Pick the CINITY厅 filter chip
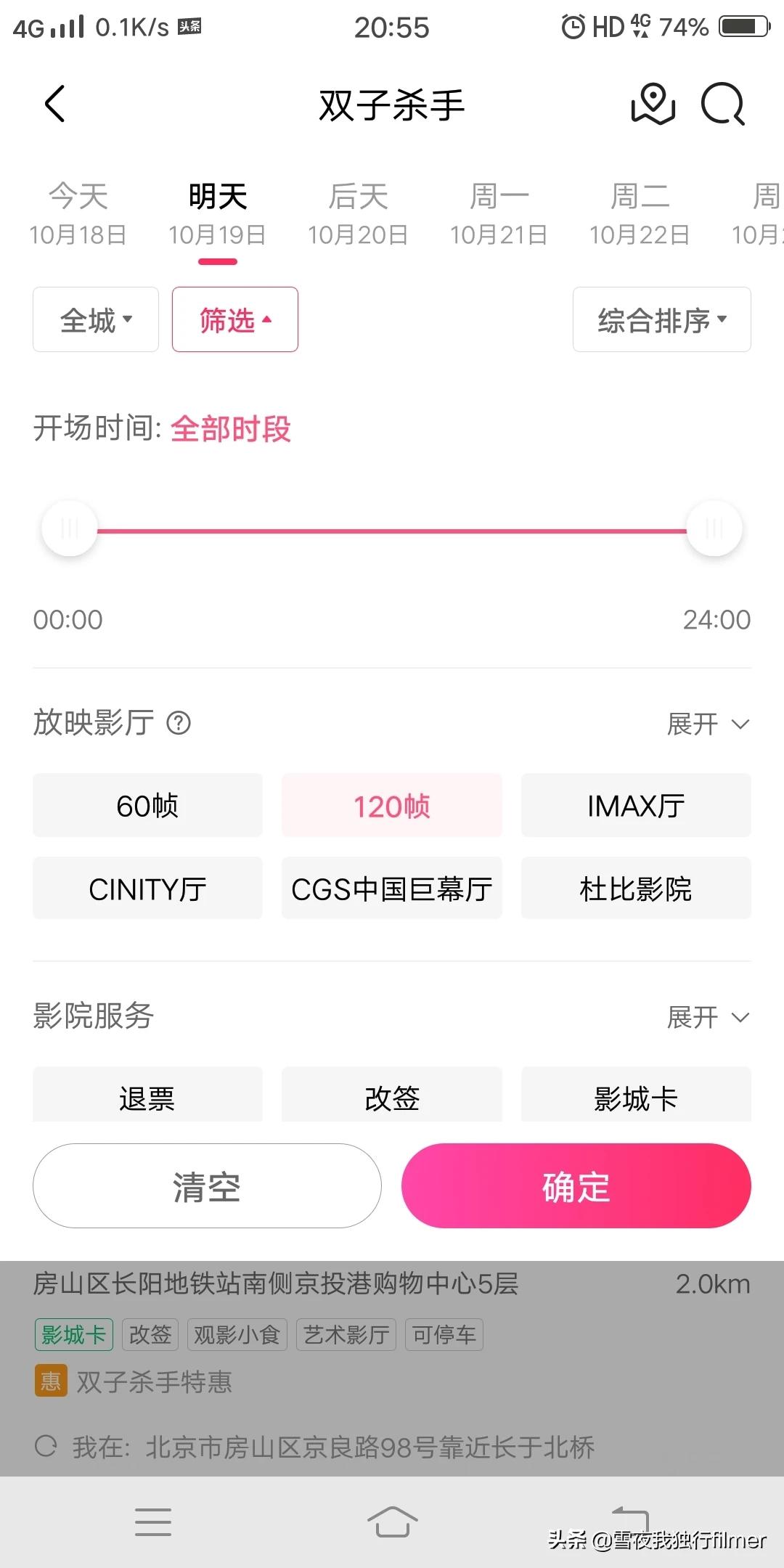 (147, 888)
